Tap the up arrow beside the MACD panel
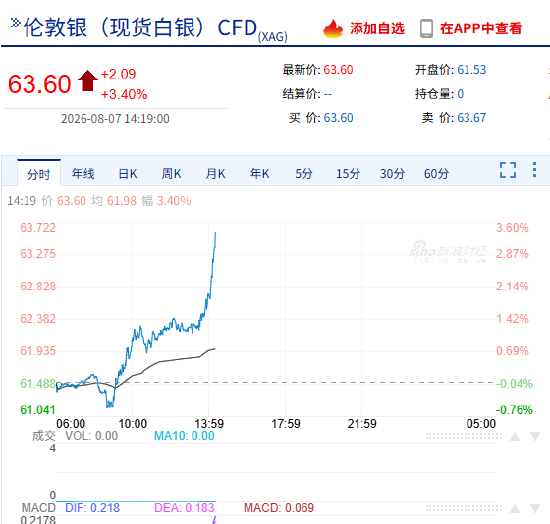The image size is (550, 524). click(x=515, y=508)
